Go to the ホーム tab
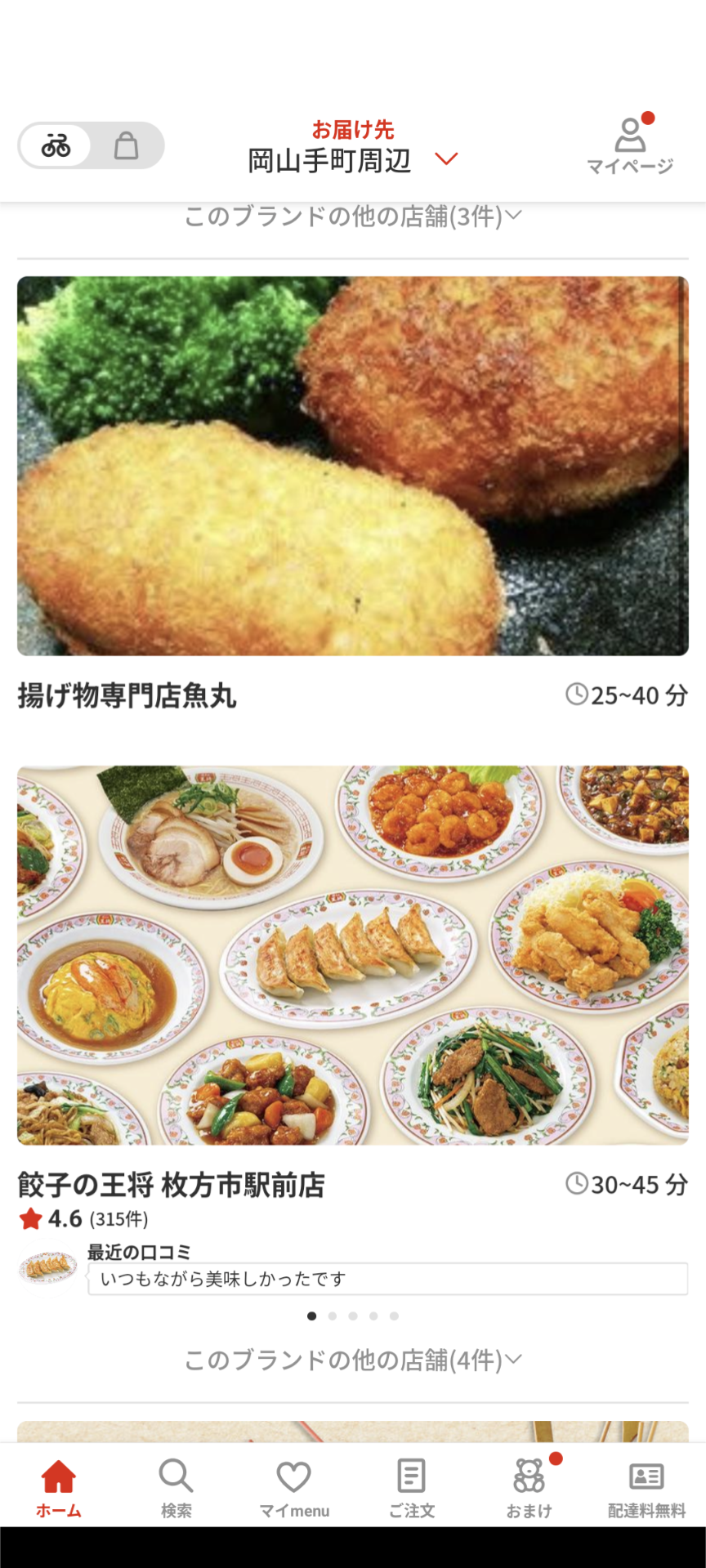 pos(59,1488)
